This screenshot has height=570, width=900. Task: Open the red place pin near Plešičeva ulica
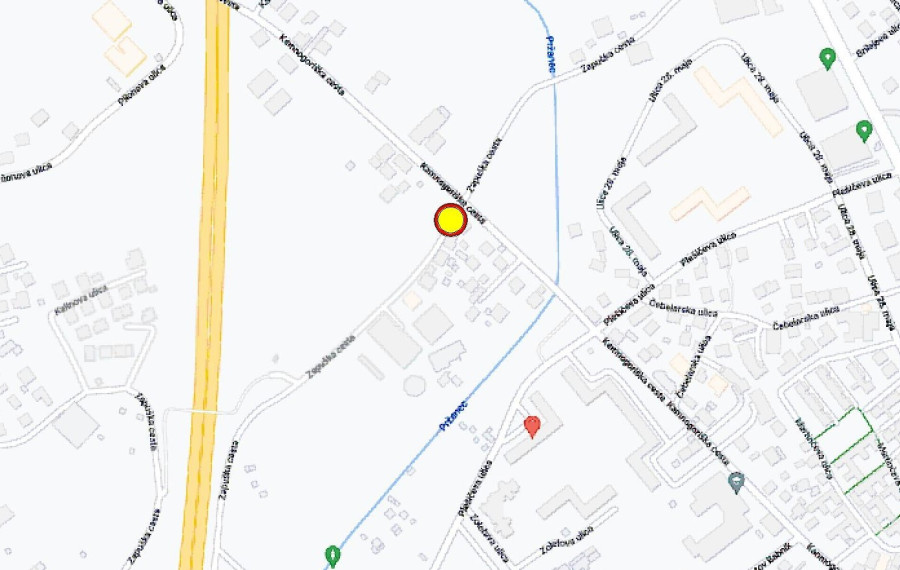(532, 427)
